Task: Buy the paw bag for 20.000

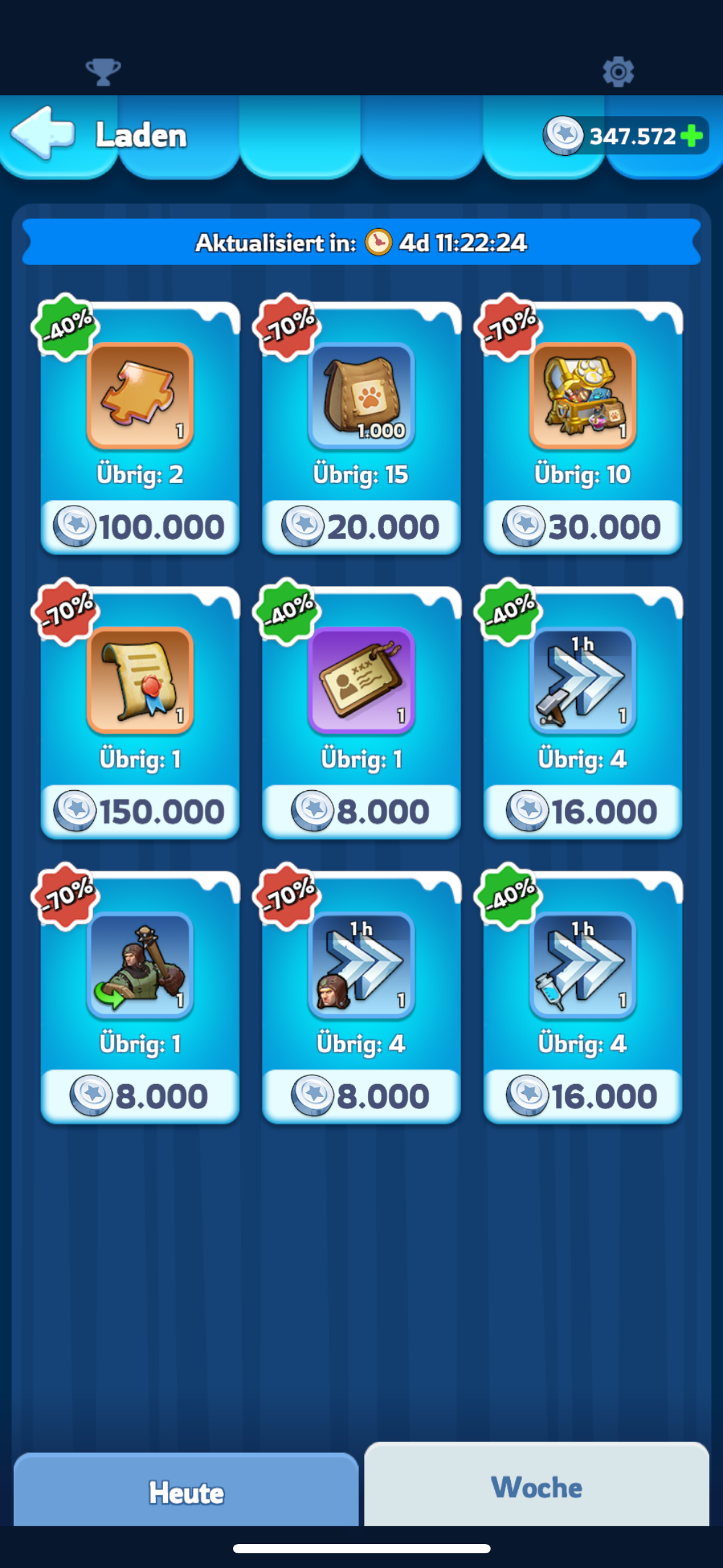Action: (361, 526)
